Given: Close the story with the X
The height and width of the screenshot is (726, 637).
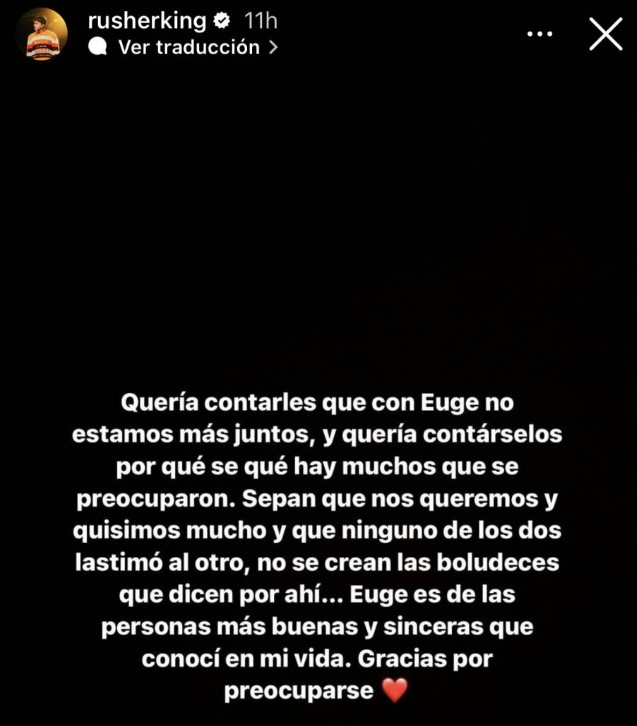Looking at the screenshot, I should [606, 34].
